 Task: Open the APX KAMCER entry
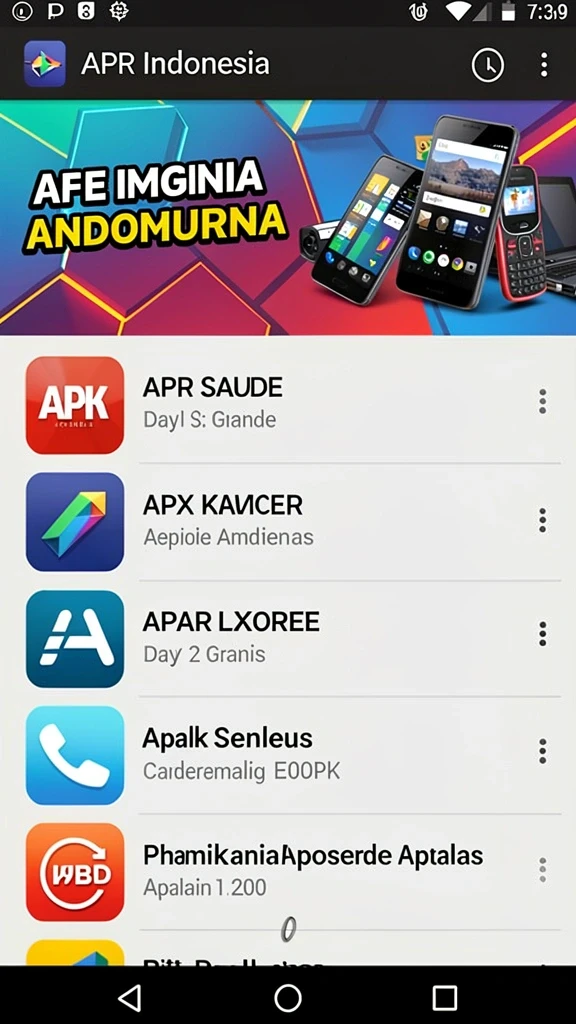(288, 522)
